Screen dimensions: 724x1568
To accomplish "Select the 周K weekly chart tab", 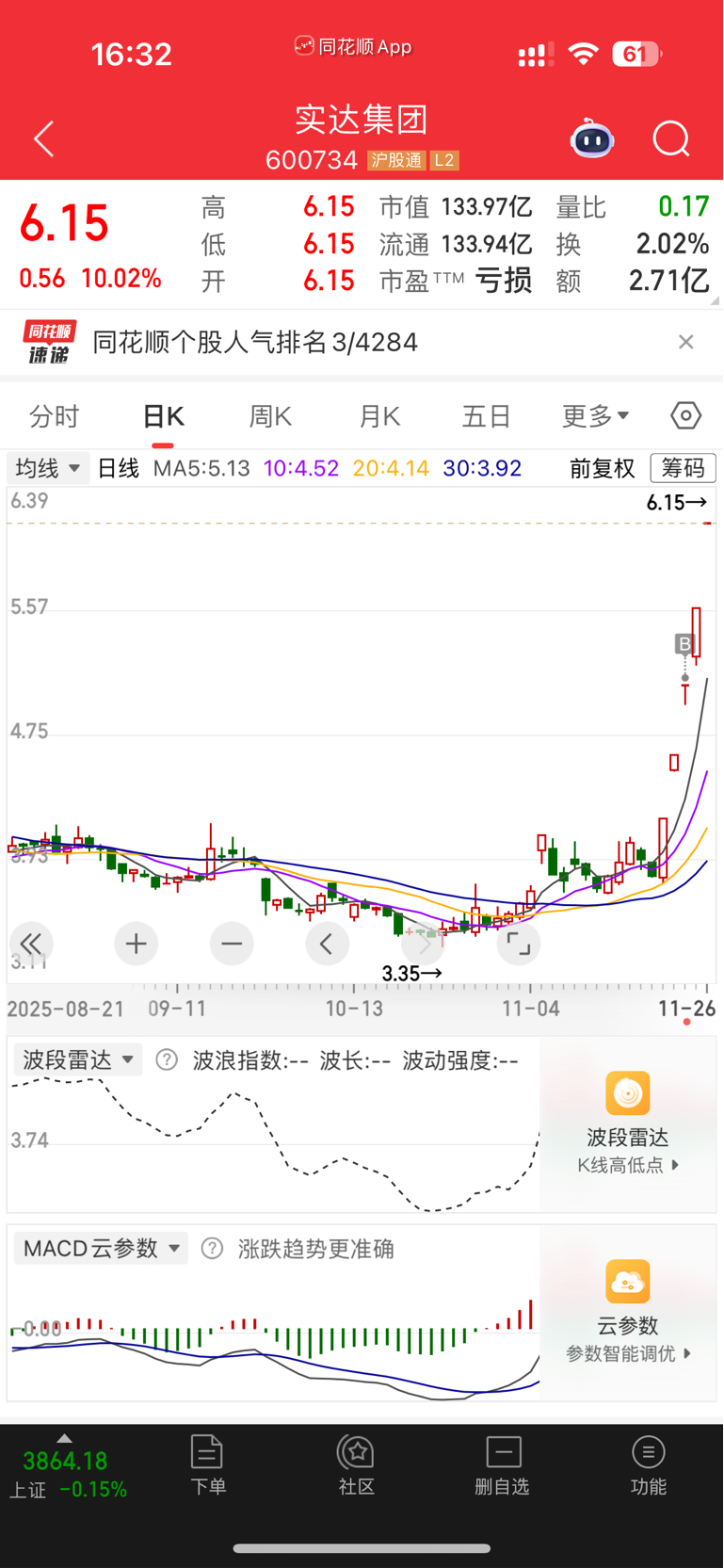I will point(270,416).
